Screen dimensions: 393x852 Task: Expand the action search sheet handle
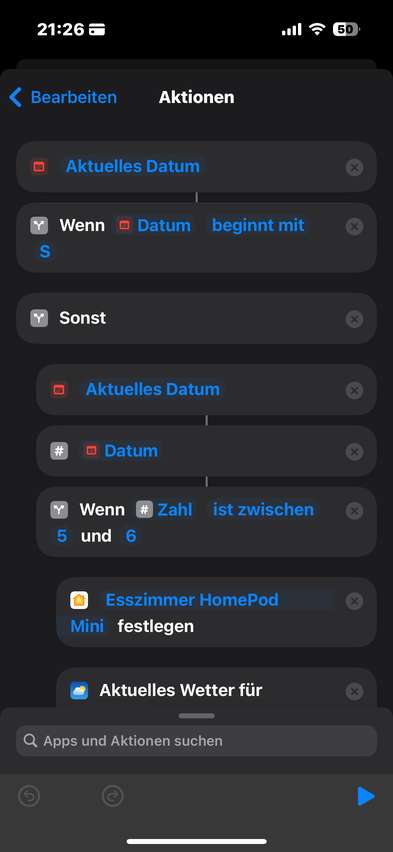196,716
